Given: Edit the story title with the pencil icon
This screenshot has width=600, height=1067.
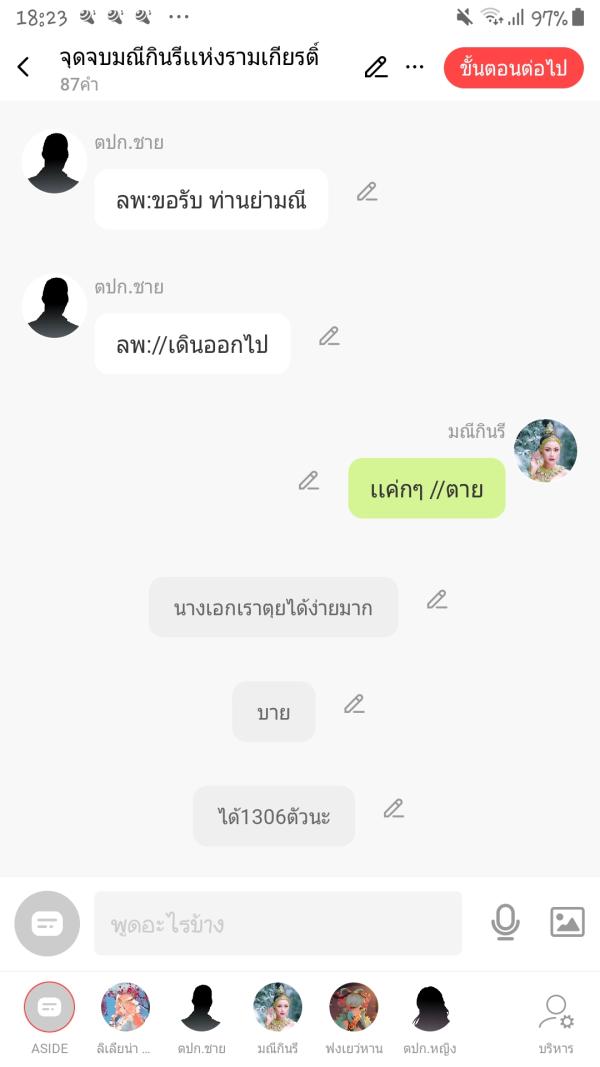Looking at the screenshot, I should point(375,68).
